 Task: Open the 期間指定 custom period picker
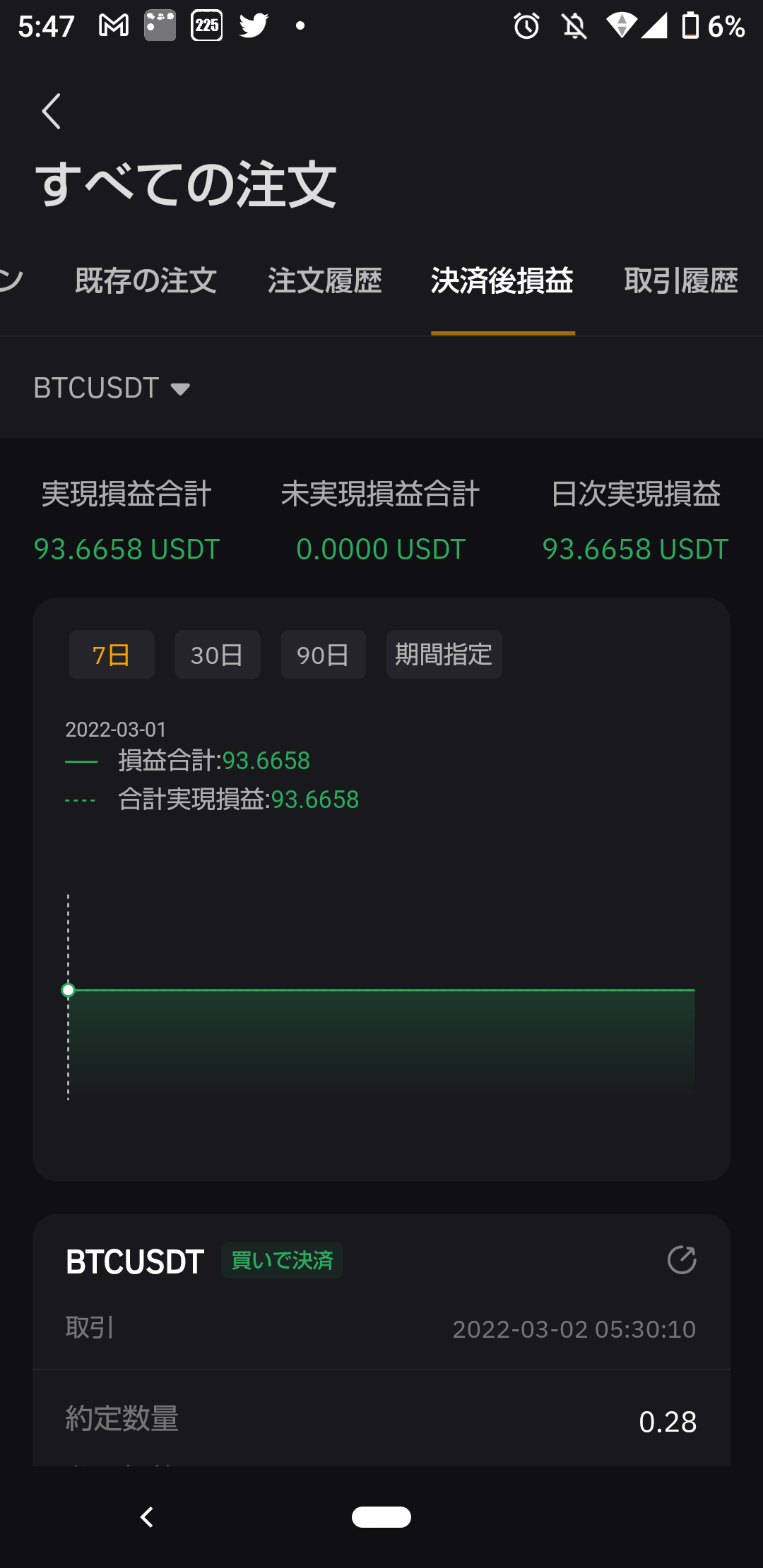pos(444,655)
